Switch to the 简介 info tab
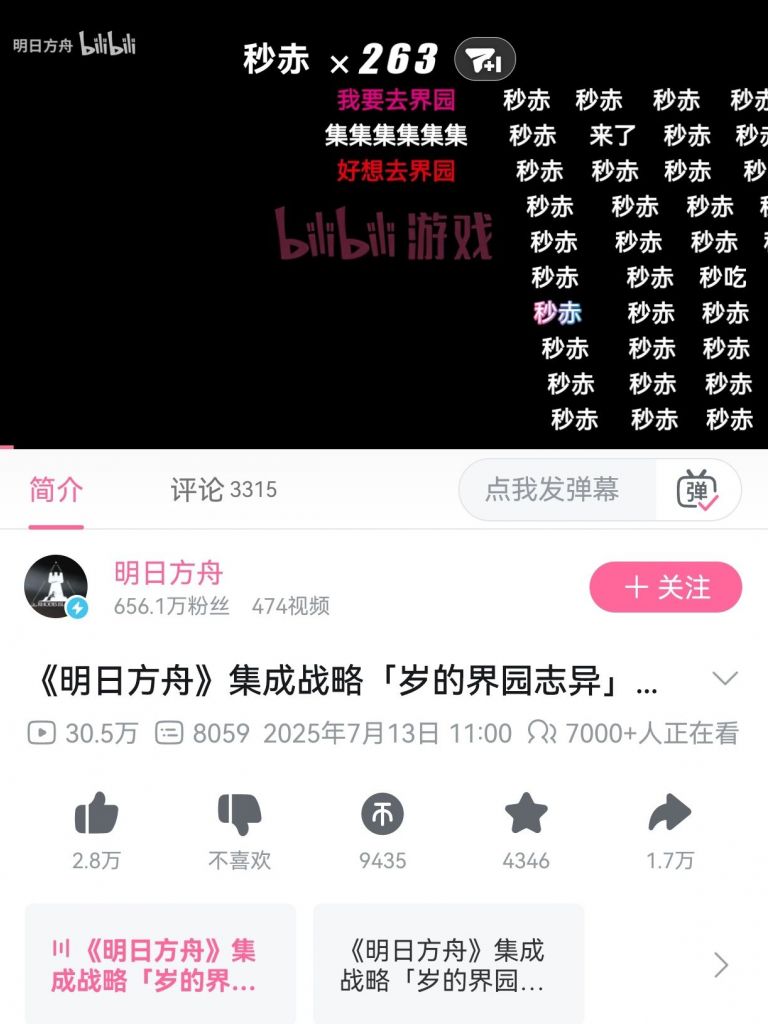This screenshot has width=768, height=1024. 57,490
